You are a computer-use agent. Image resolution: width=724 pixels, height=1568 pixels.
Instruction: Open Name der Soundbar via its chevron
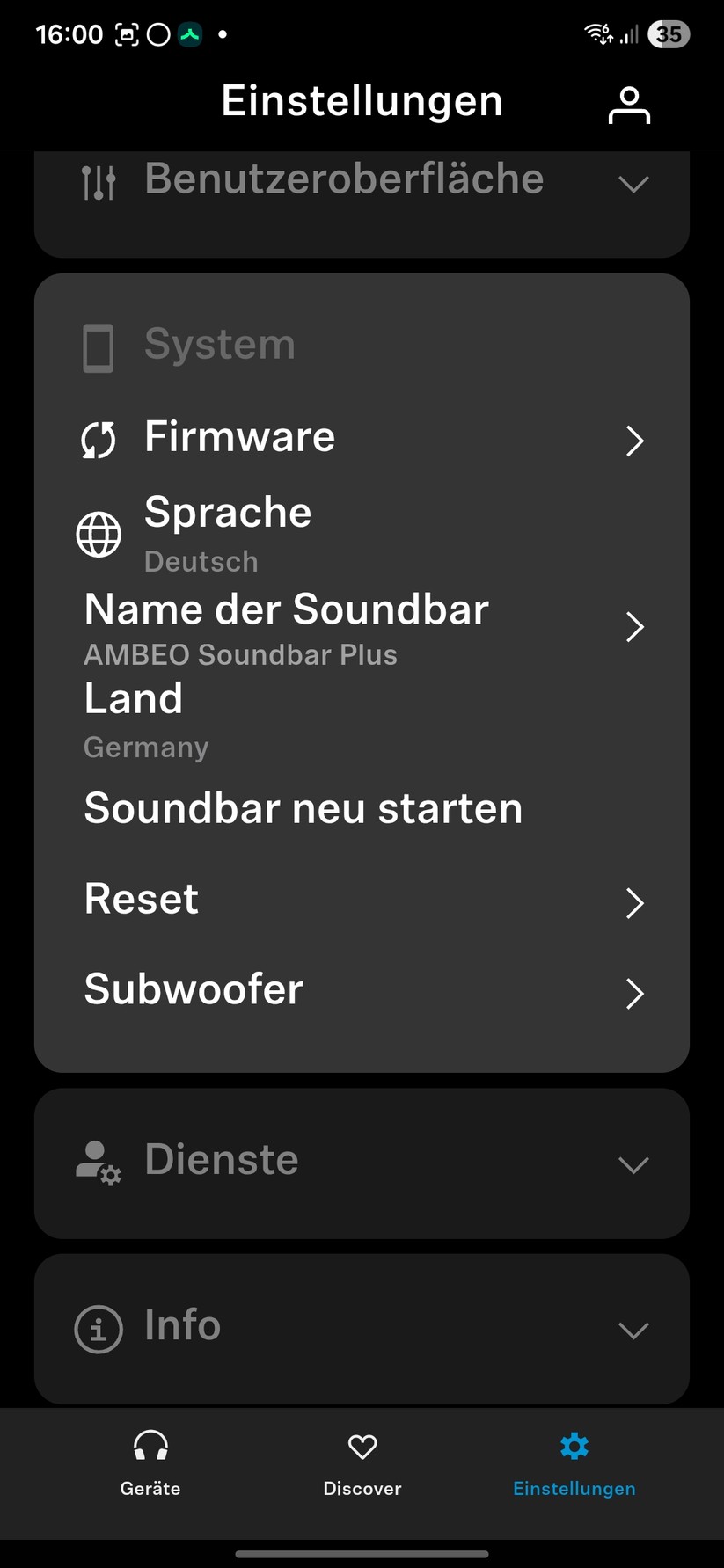click(x=635, y=627)
